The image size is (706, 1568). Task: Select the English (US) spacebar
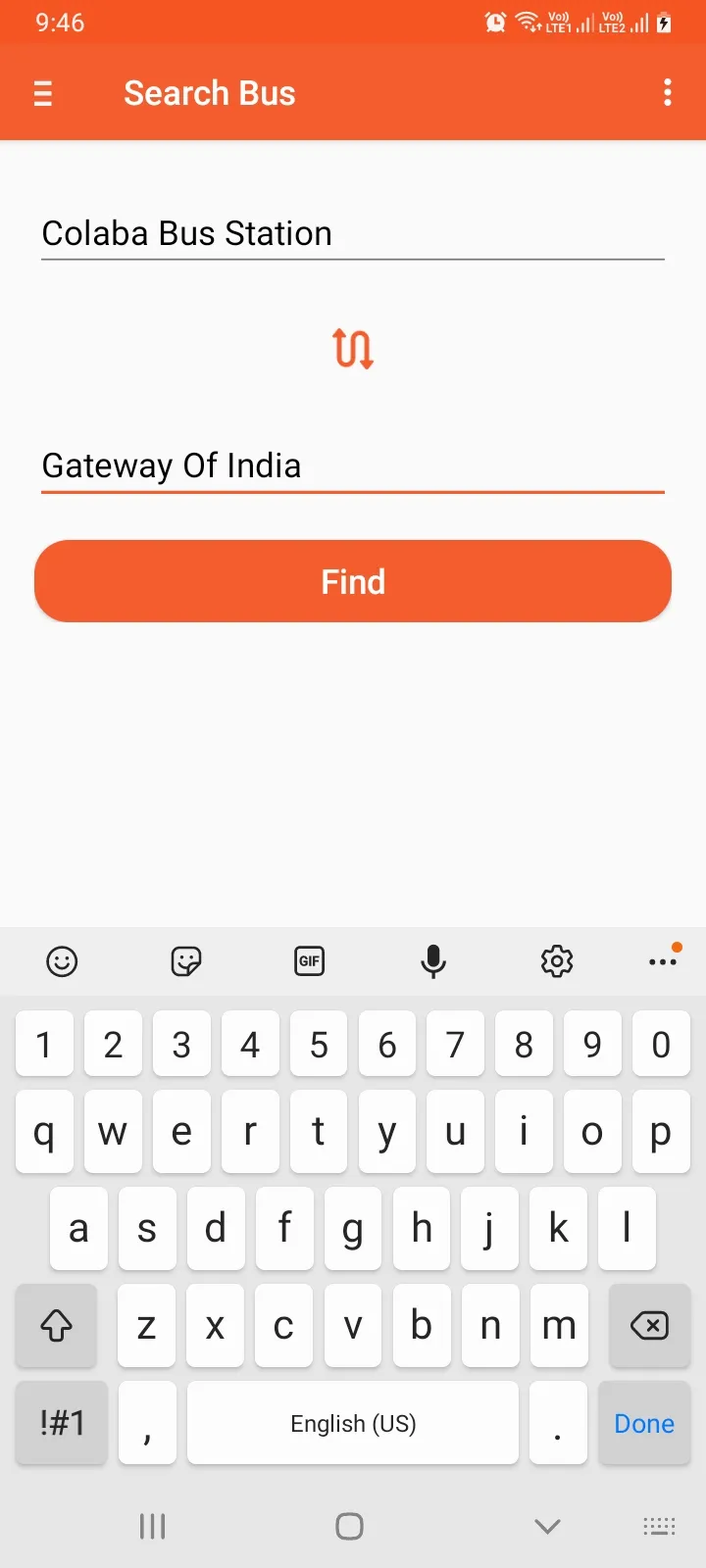pyautogui.click(x=353, y=1423)
